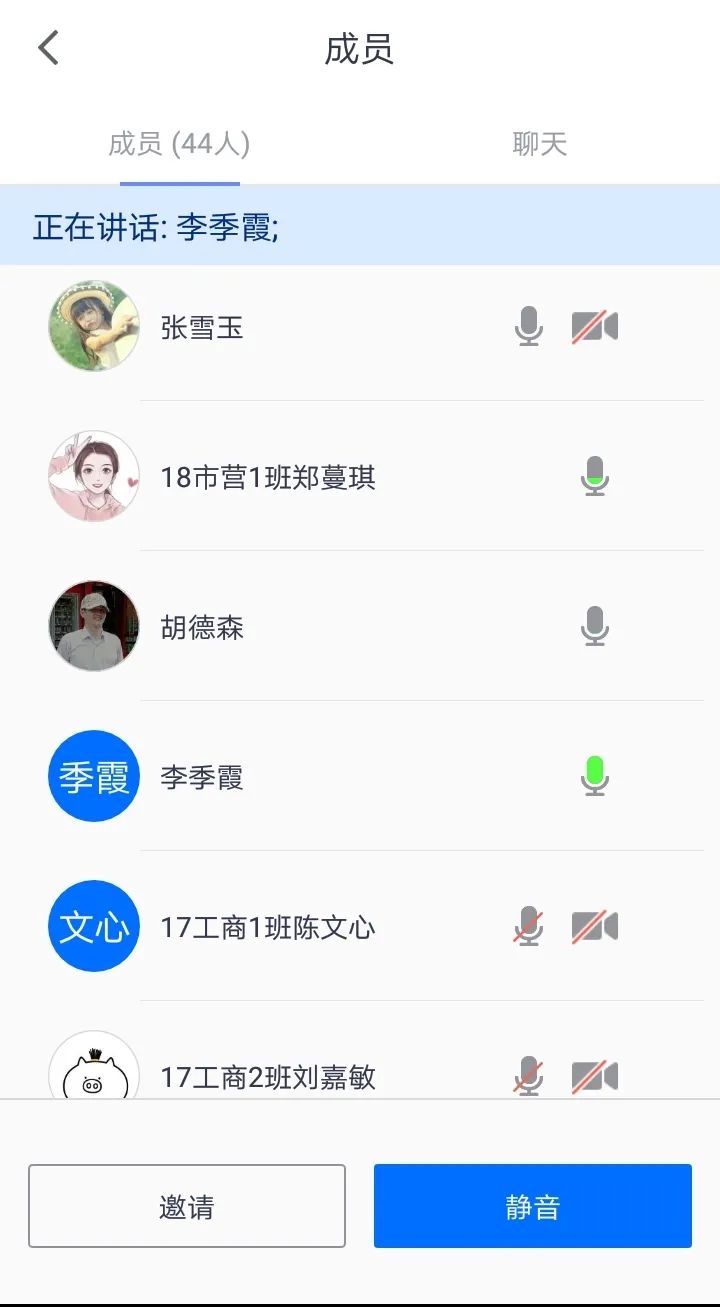Tap the 邀请 button
Image resolution: width=720 pixels, height=1307 pixels.
pos(187,1206)
